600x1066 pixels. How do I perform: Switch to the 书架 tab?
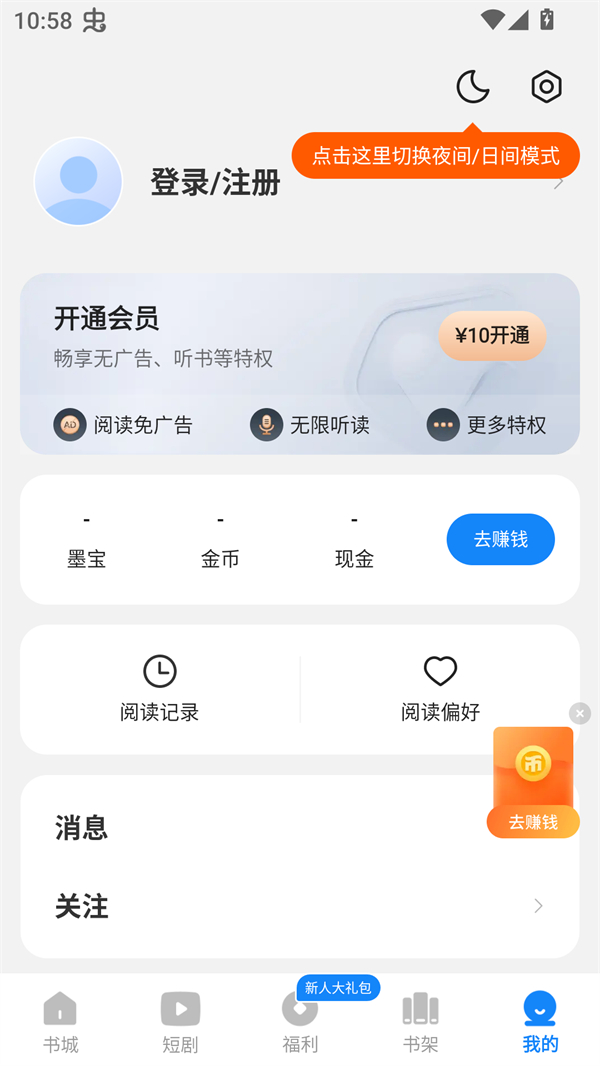420,1022
